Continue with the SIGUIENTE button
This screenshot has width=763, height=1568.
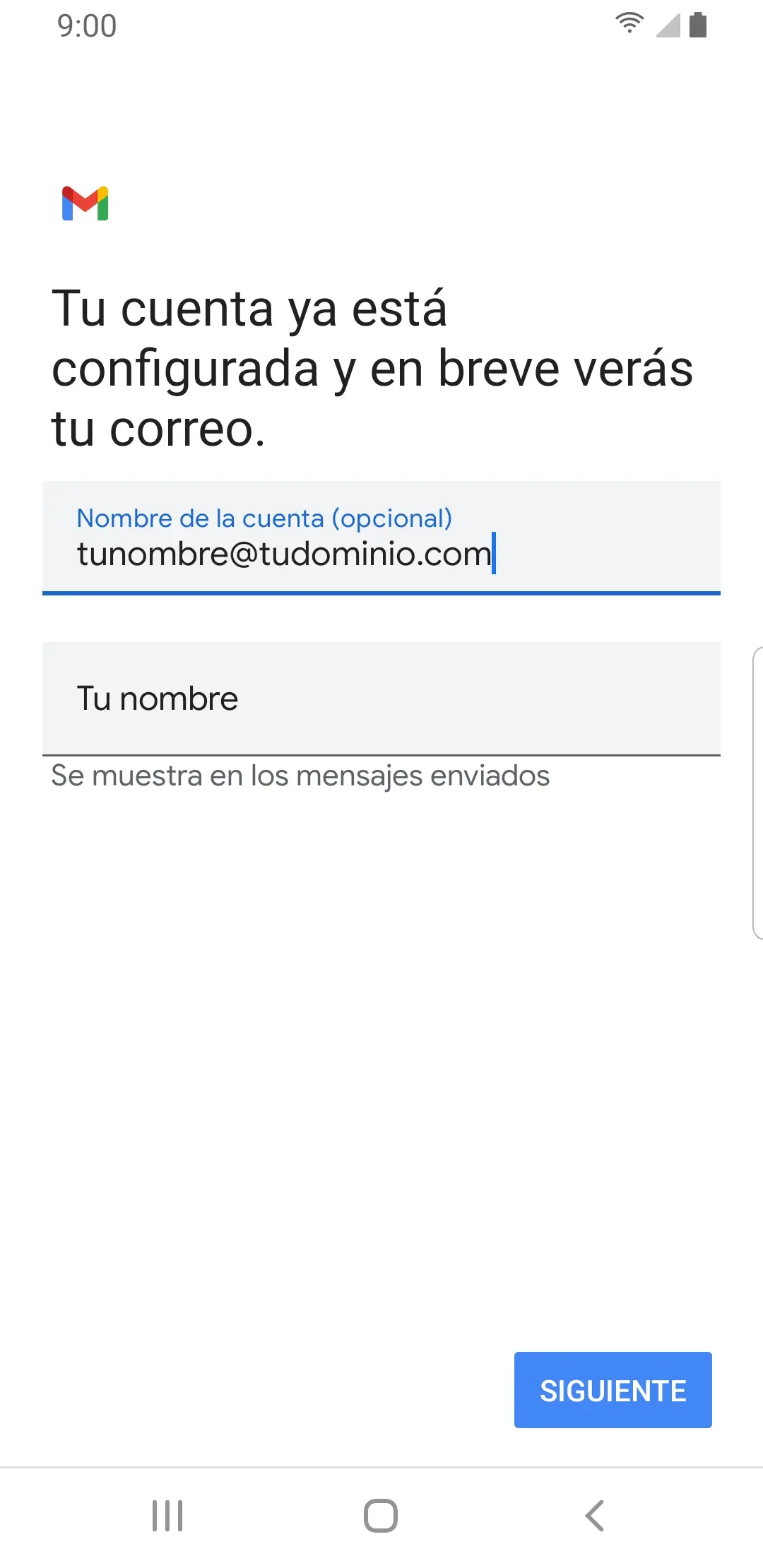[613, 1390]
